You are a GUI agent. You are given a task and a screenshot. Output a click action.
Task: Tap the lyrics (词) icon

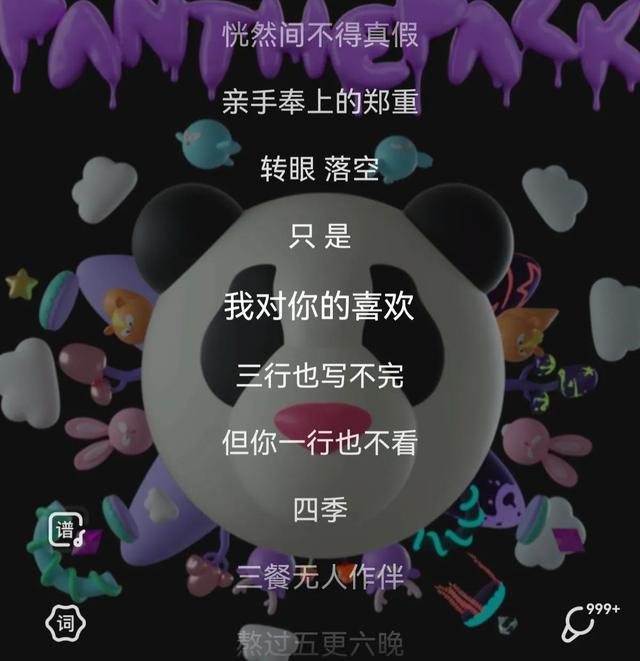coord(65,623)
